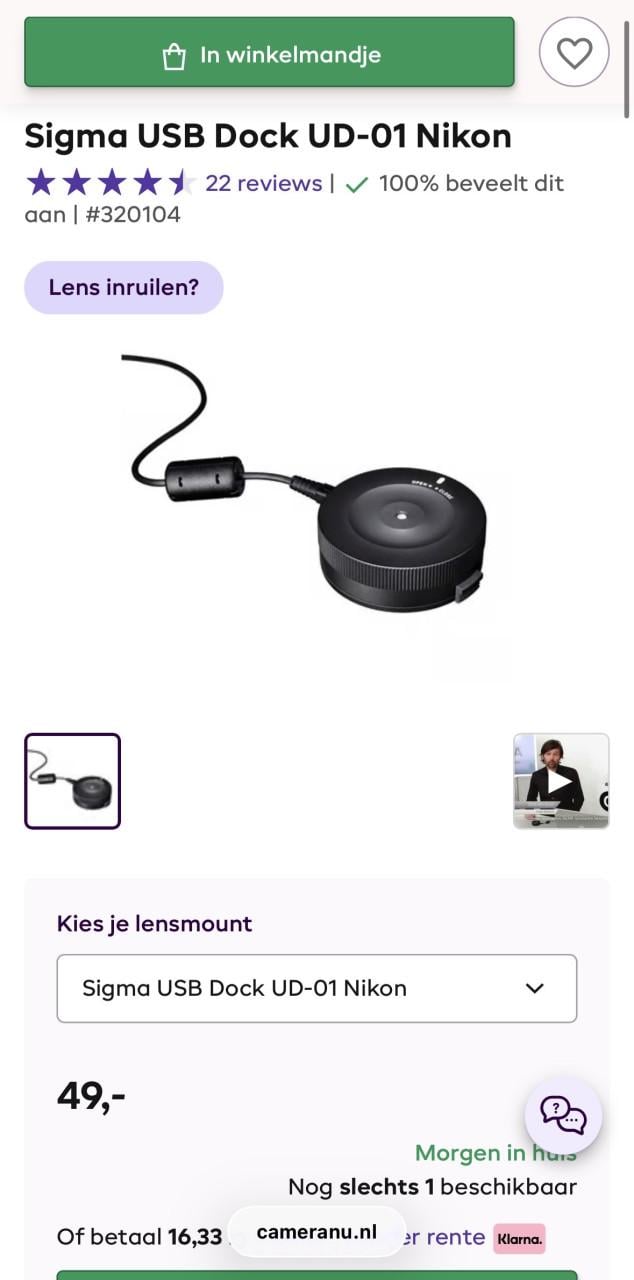Open the chat help bubble
Screen dimensions: 634x1280
(x=563, y=1115)
